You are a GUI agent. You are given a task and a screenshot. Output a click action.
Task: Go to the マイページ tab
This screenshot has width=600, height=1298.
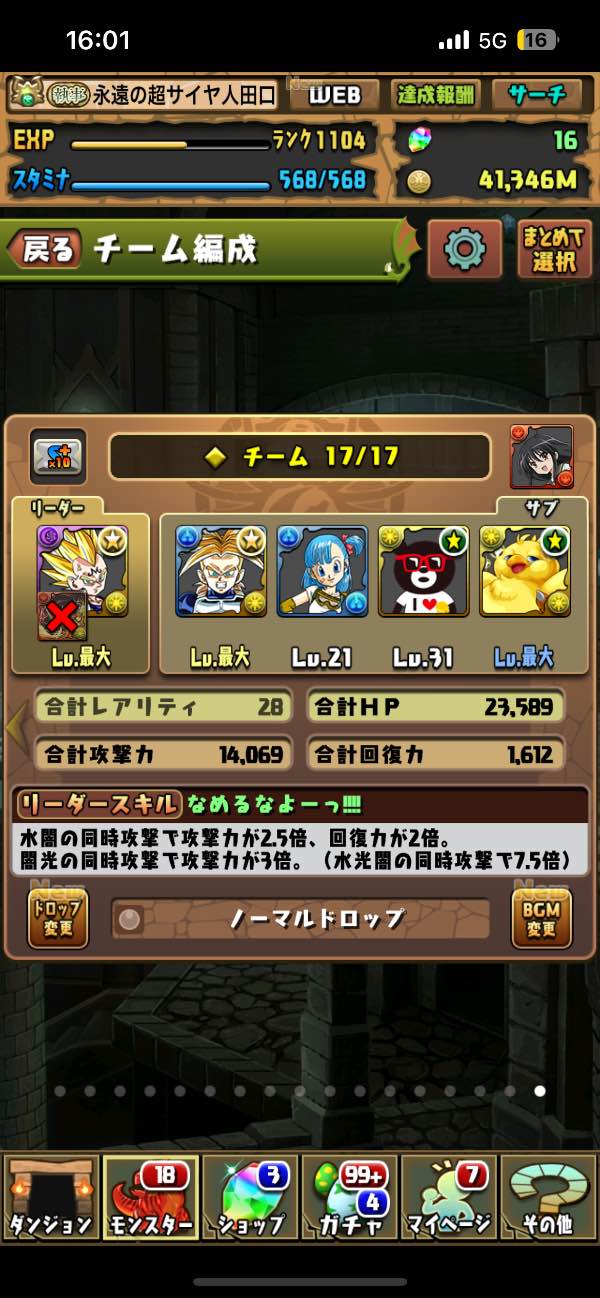tap(448, 1198)
